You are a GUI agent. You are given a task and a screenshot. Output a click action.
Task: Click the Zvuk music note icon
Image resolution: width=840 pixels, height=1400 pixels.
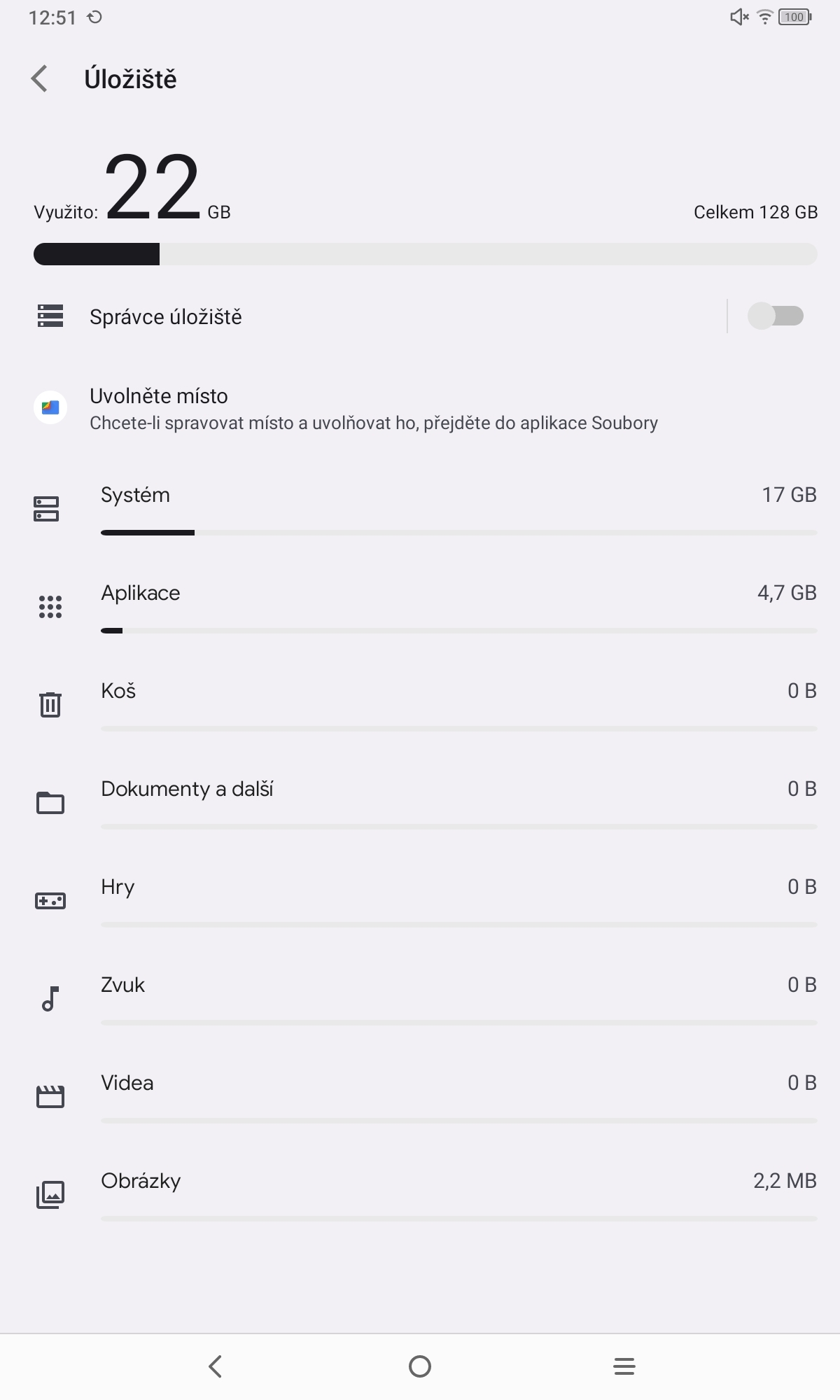tap(48, 1000)
